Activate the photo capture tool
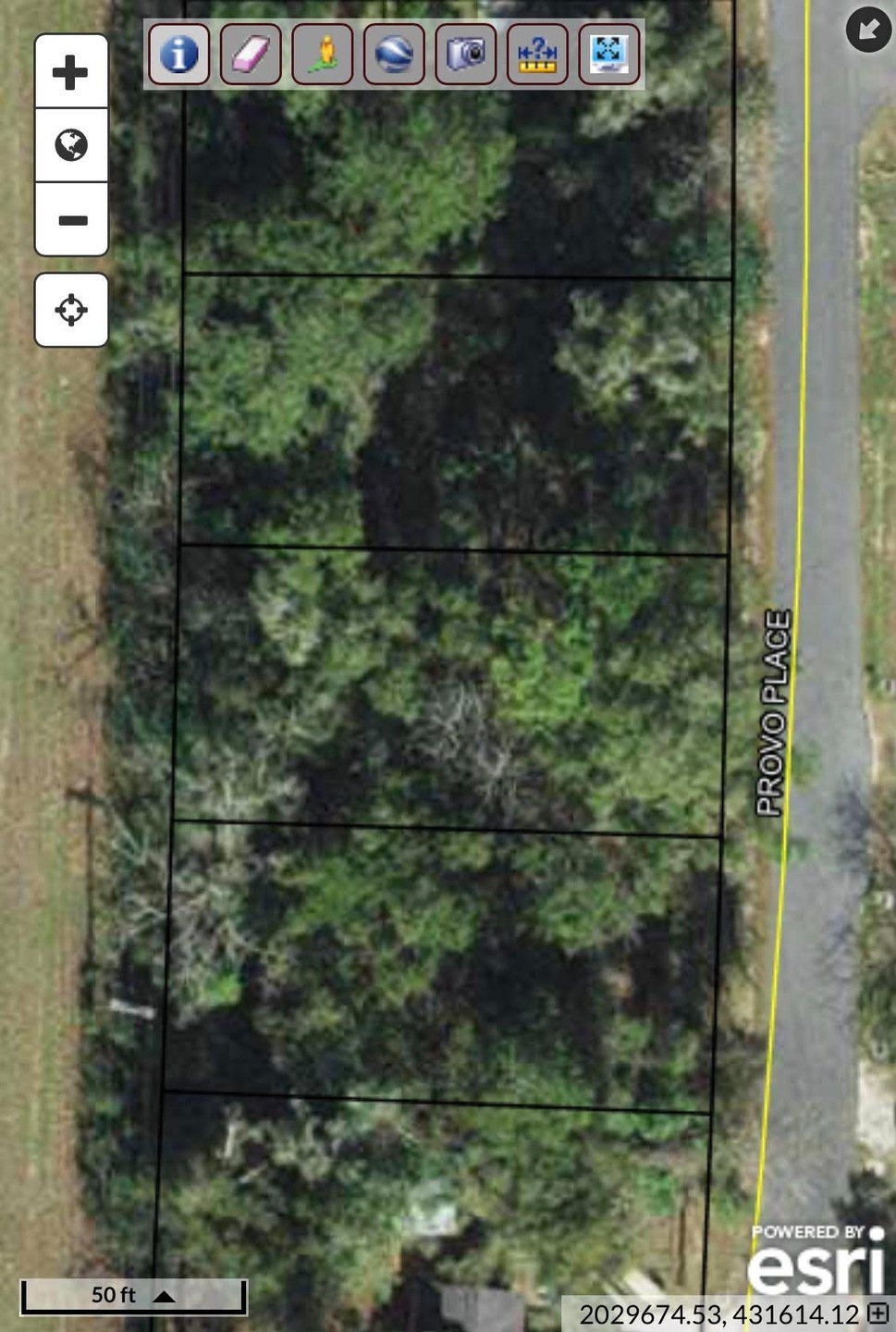Screen dimensions: 896x1332 (466, 54)
